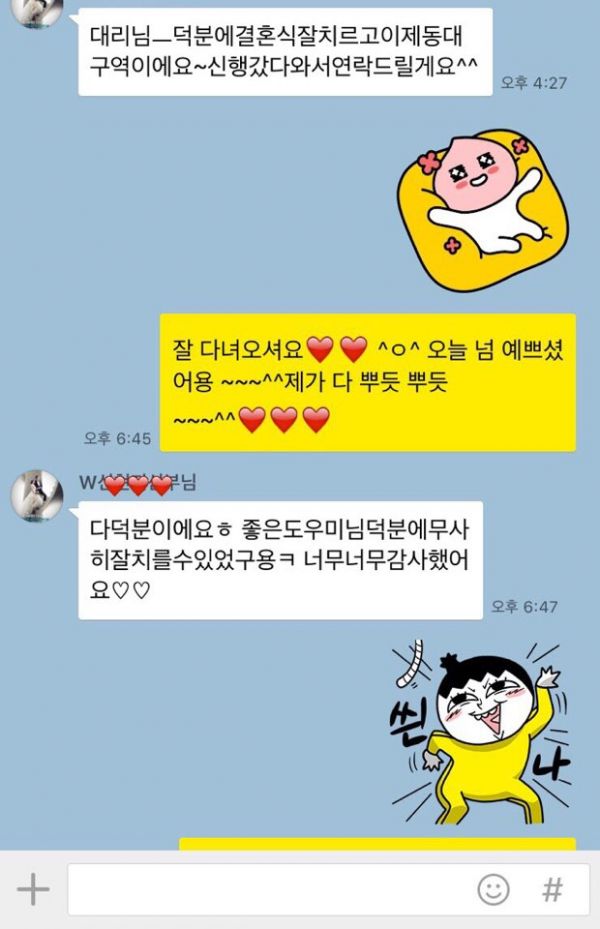This screenshot has width=600, height=929.
Task: Tap the peach character emoticon sticker
Action: click(478, 200)
